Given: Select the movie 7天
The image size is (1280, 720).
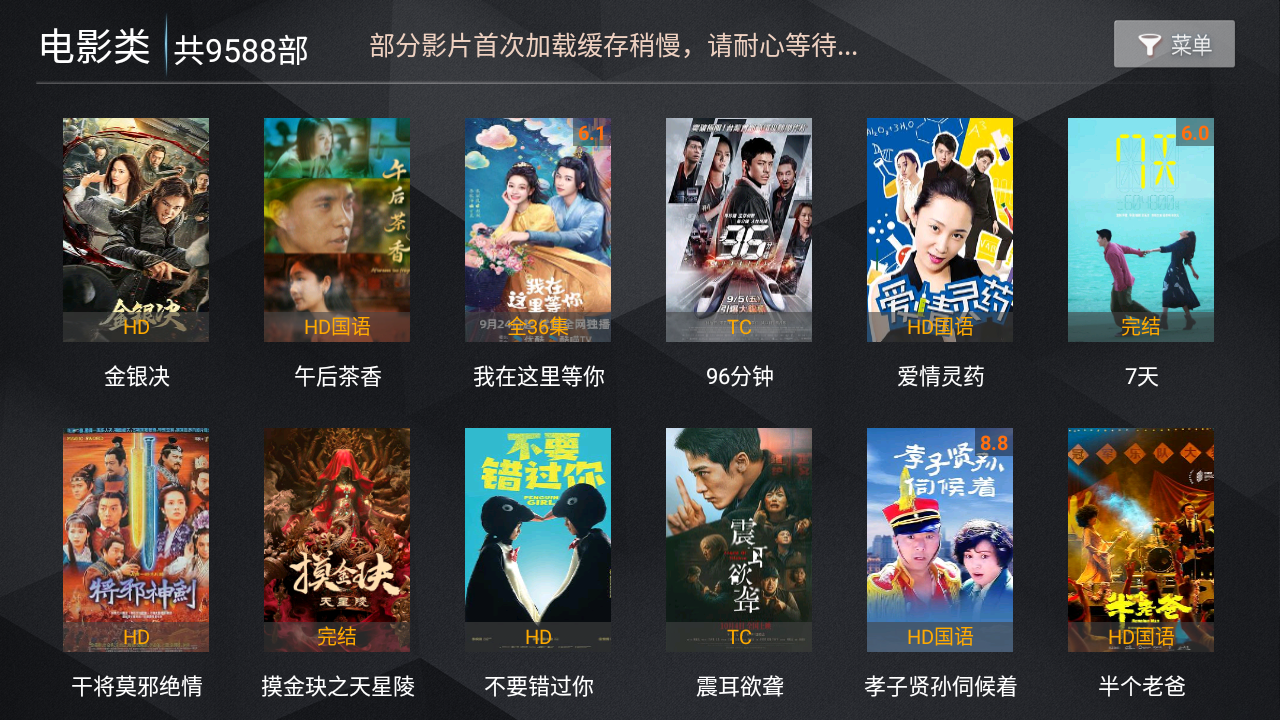Looking at the screenshot, I should point(1141,230).
